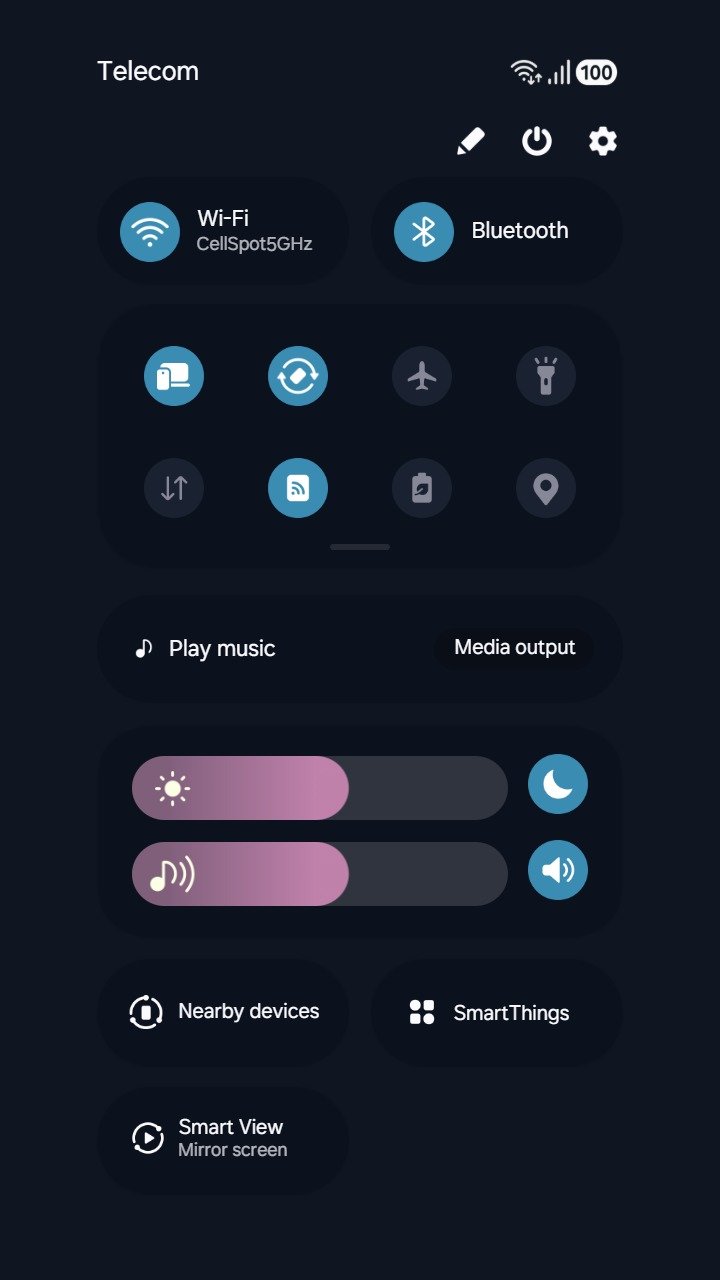The image size is (720, 1280).
Task: Turn off Wi-Fi
Action: tap(150, 231)
